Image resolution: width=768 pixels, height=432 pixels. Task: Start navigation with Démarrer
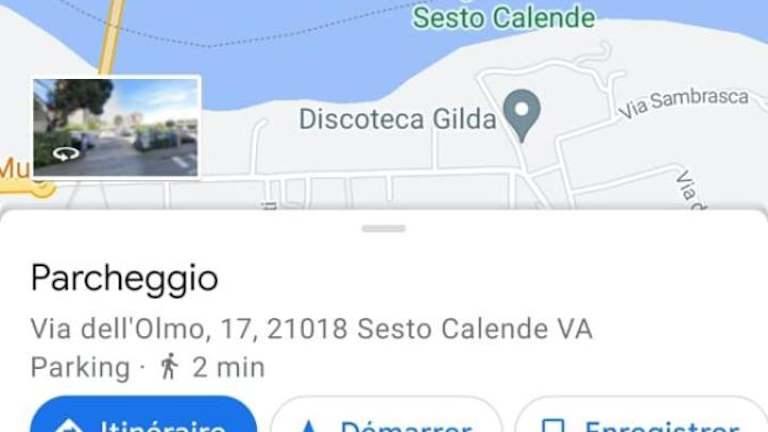coord(386,420)
